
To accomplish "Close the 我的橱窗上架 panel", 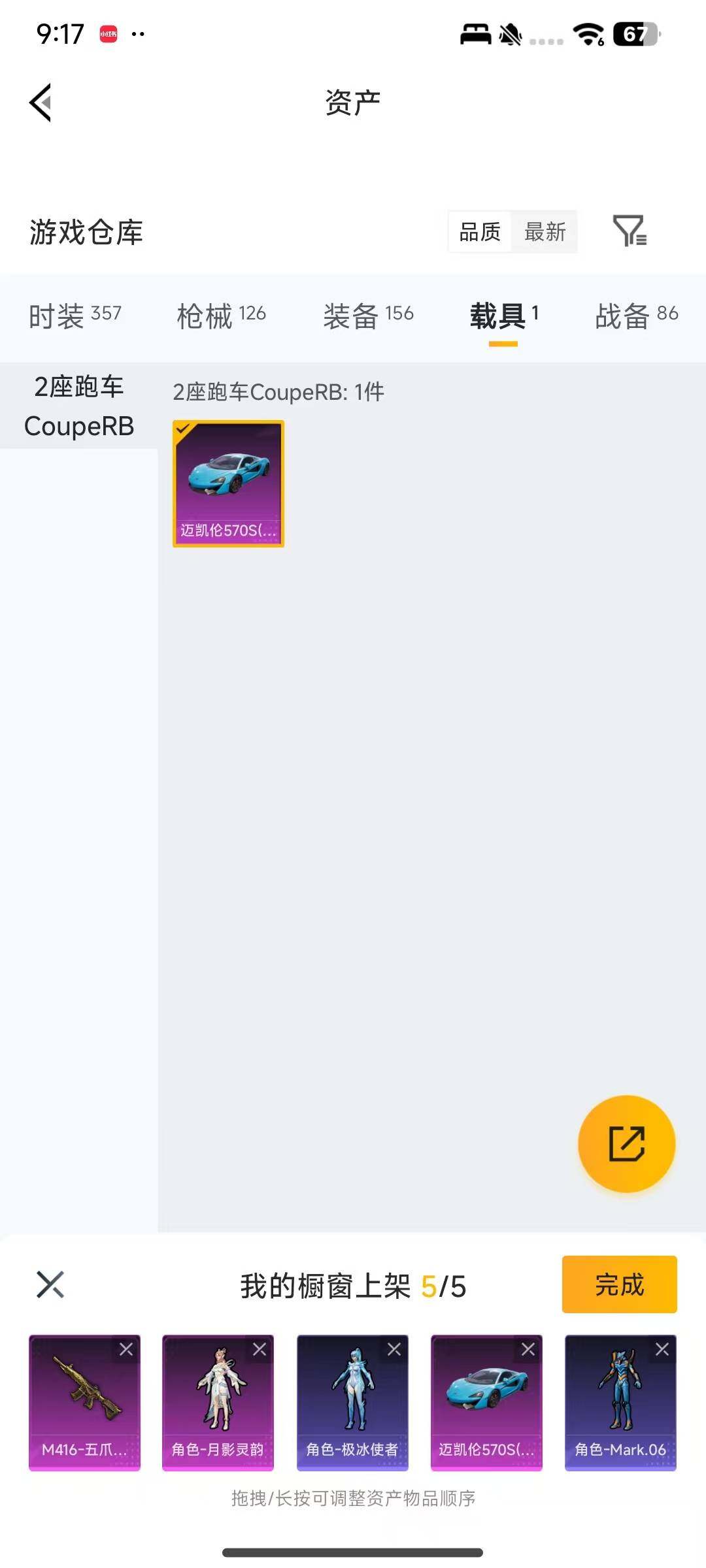I will tap(50, 1284).
